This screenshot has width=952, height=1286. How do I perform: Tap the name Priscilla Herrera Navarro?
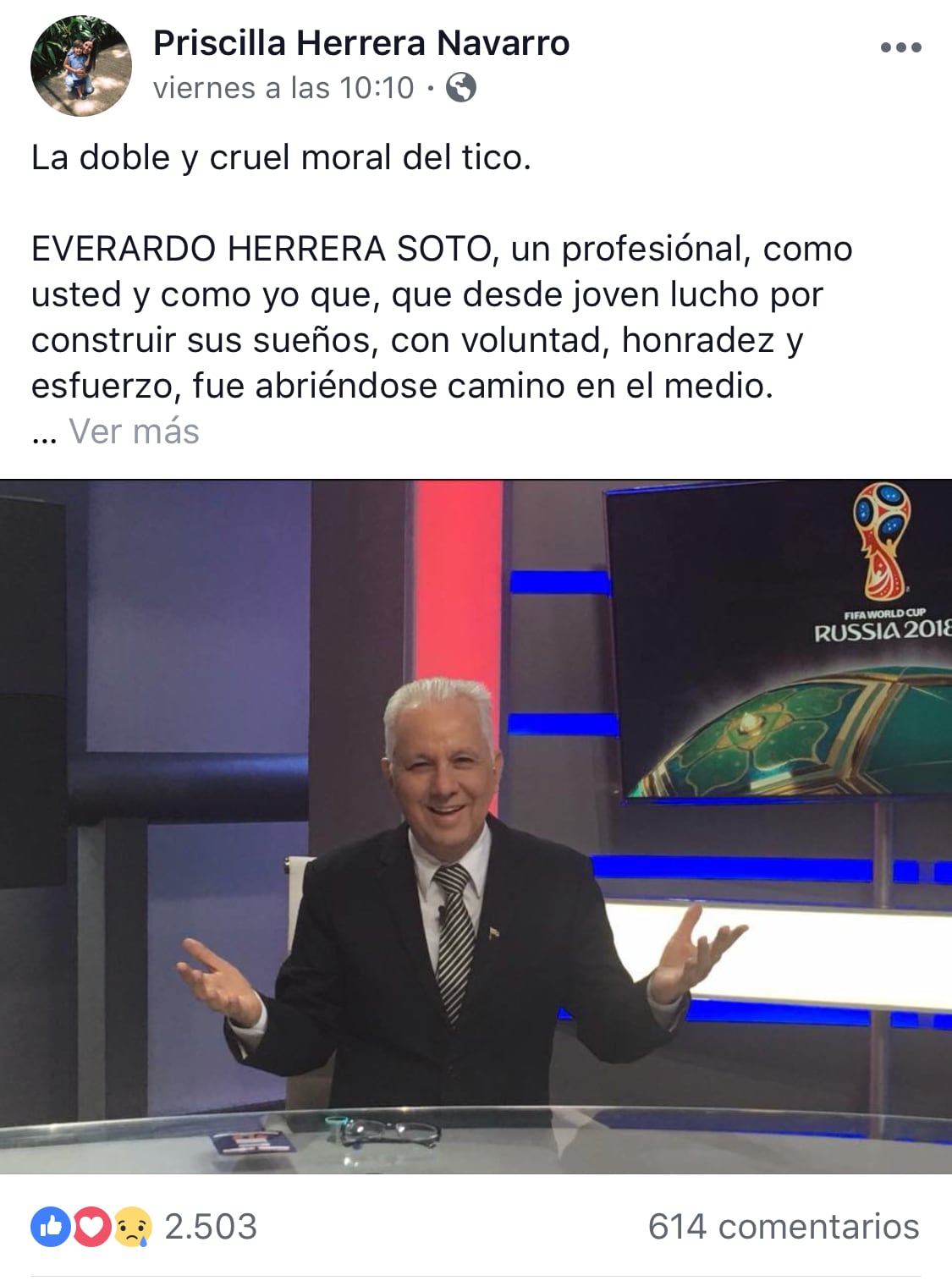click(x=361, y=43)
